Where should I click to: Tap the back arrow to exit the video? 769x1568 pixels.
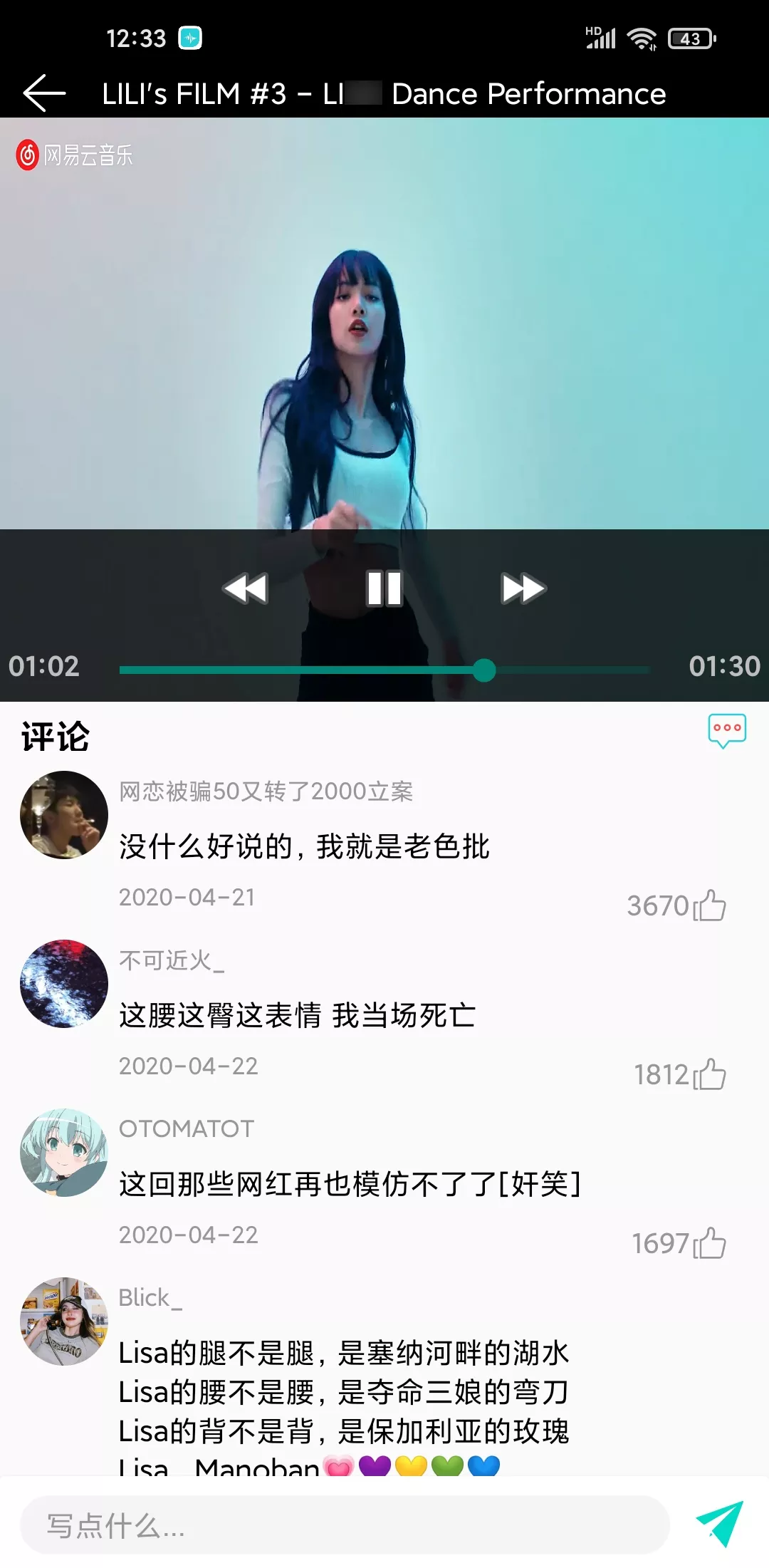[44, 93]
